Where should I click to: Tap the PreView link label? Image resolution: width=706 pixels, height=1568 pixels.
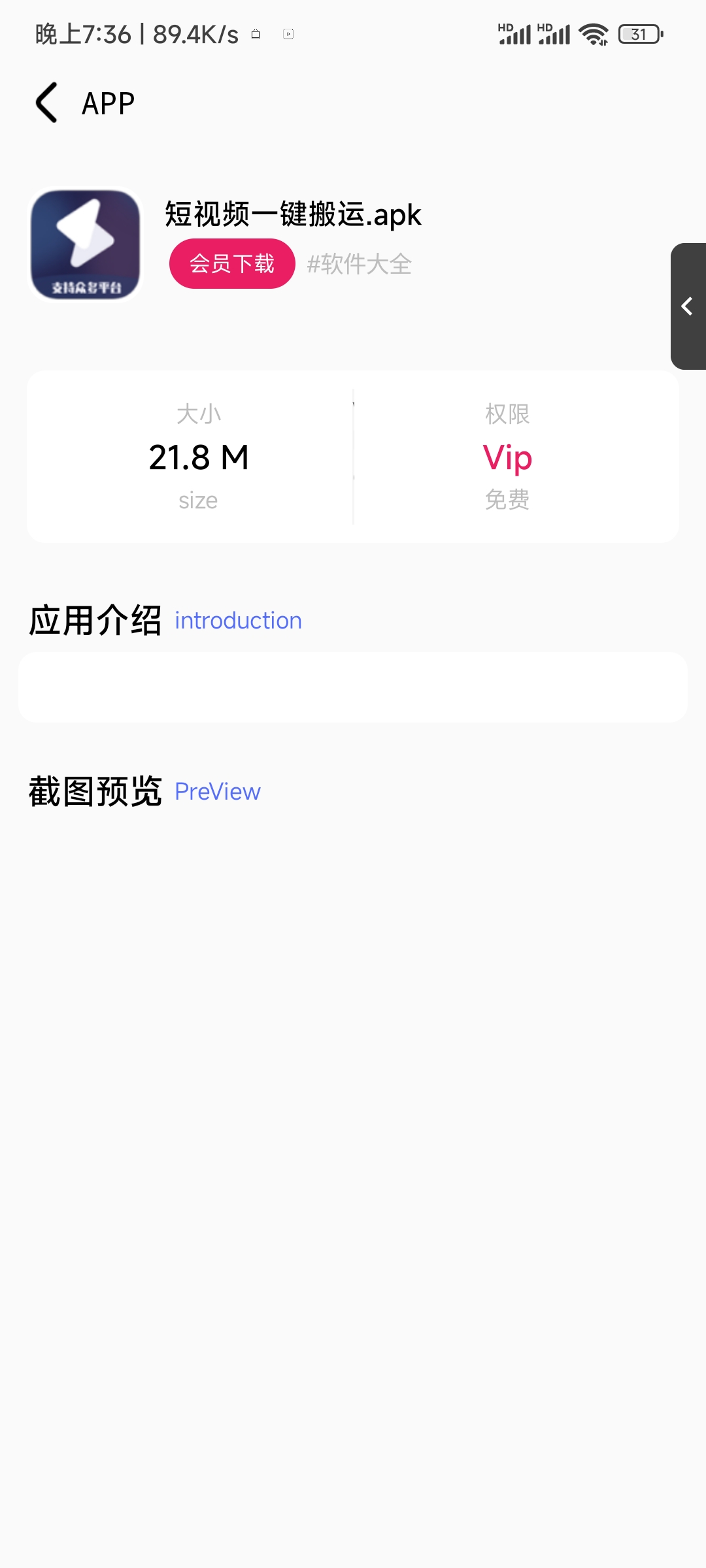coord(217,791)
